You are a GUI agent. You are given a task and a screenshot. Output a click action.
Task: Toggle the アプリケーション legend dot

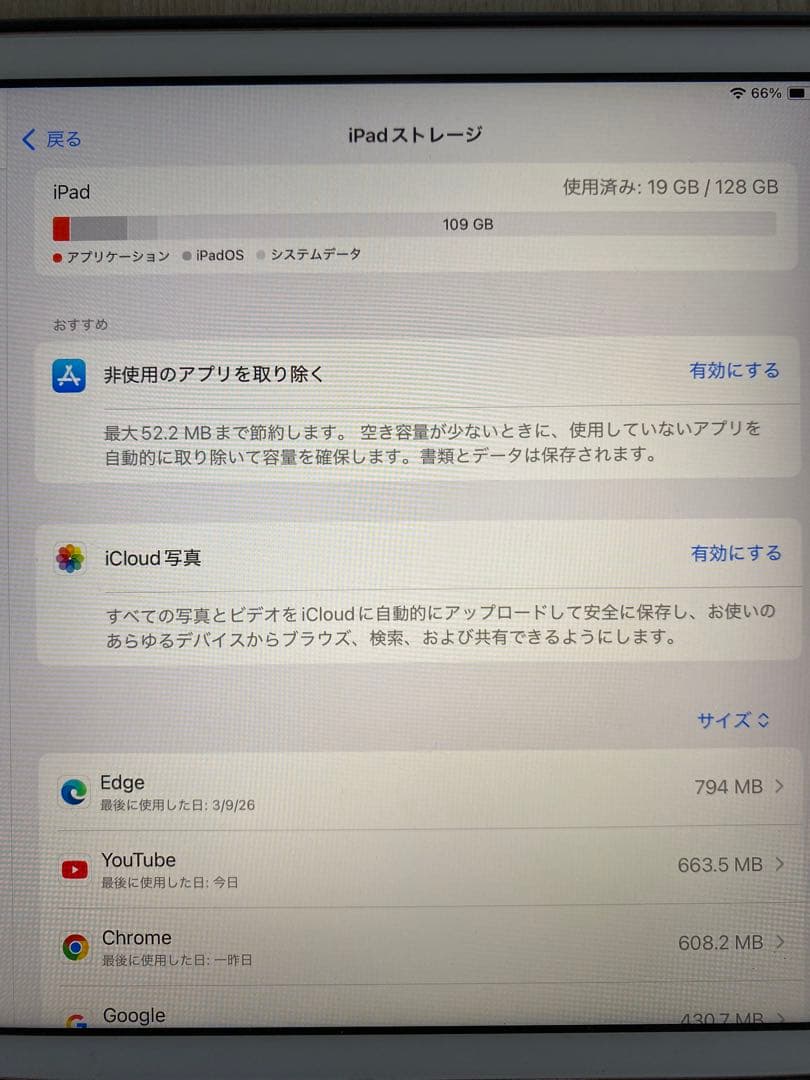59,255
